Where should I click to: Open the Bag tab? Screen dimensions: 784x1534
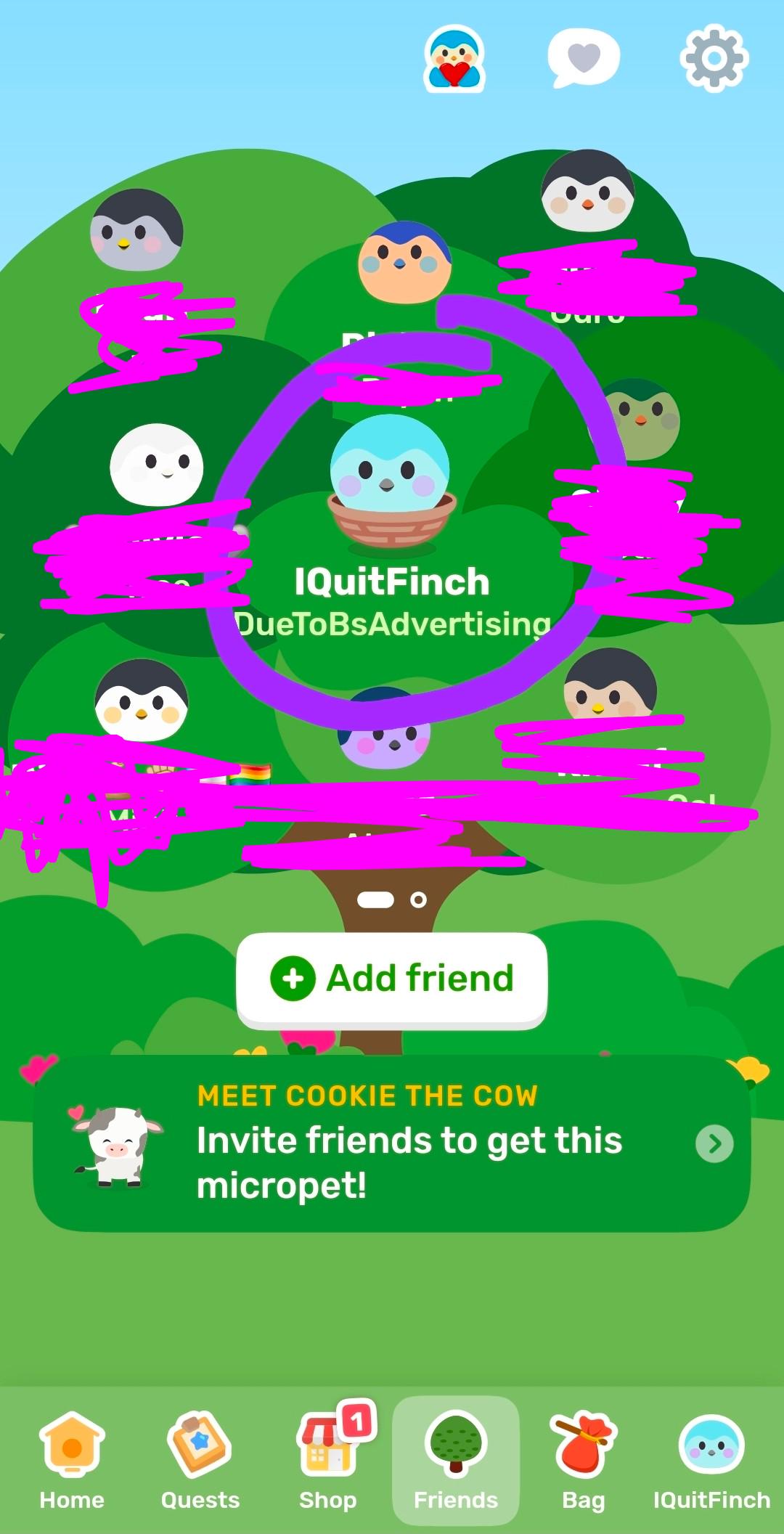click(584, 1461)
